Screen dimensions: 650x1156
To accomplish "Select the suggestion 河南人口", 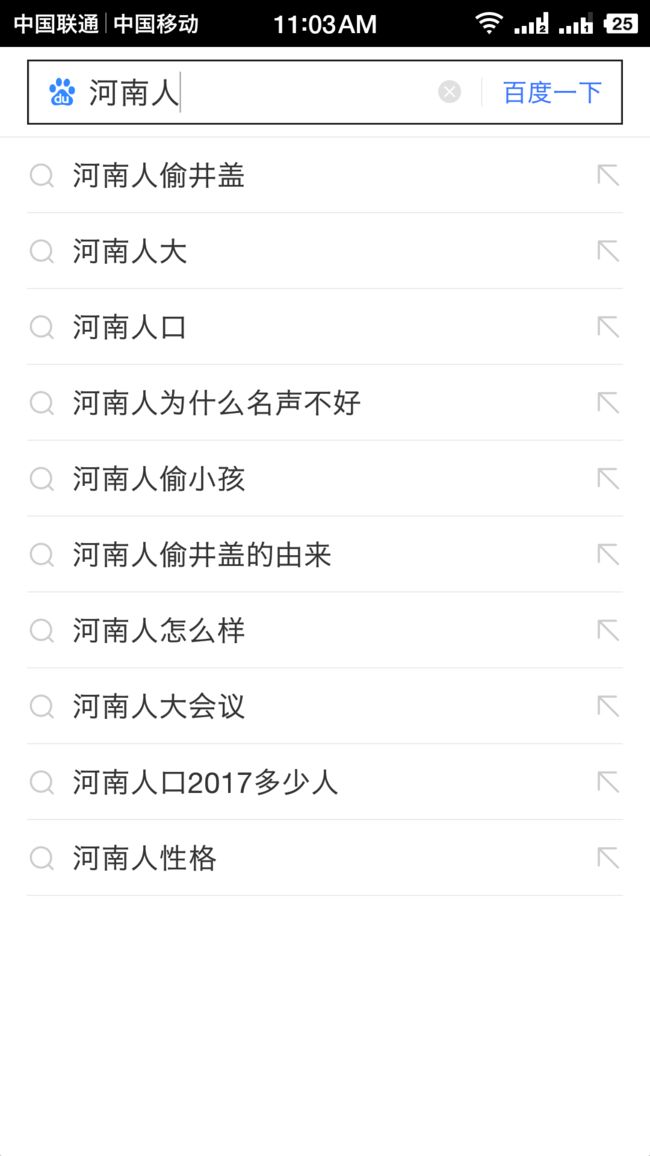I will (324, 327).
